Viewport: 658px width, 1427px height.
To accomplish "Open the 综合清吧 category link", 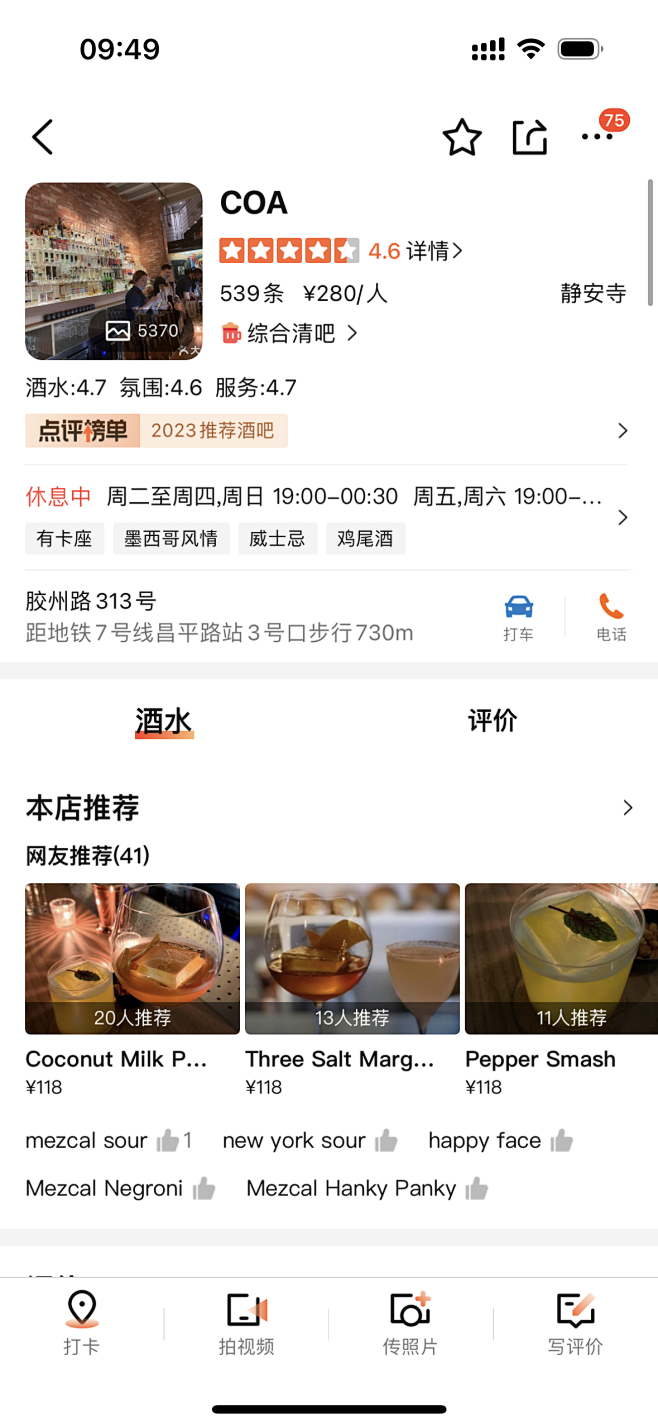I will point(290,333).
